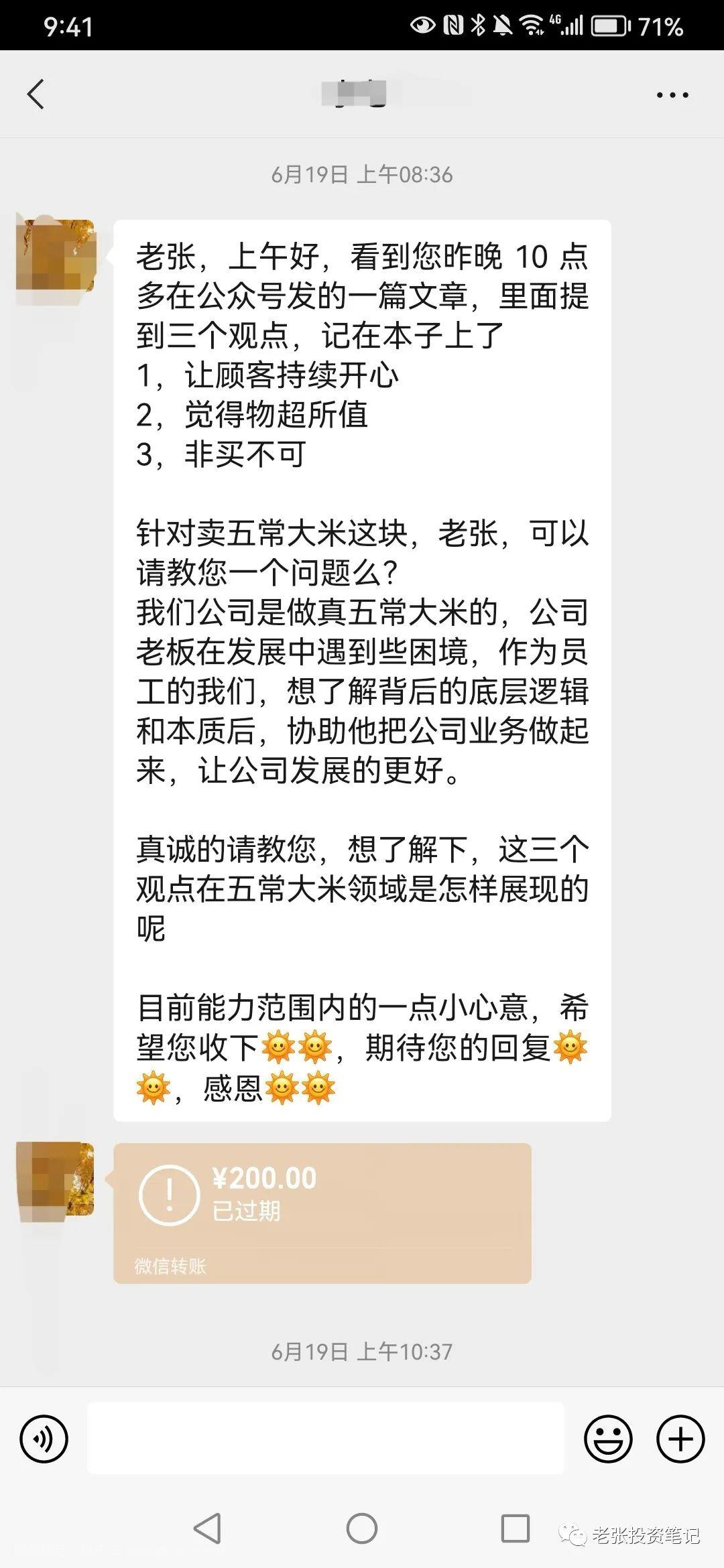This screenshot has width=724, height=1568.
Task: Switch to voice message input
Action: pyautogui.click(x=44, y=1439)
